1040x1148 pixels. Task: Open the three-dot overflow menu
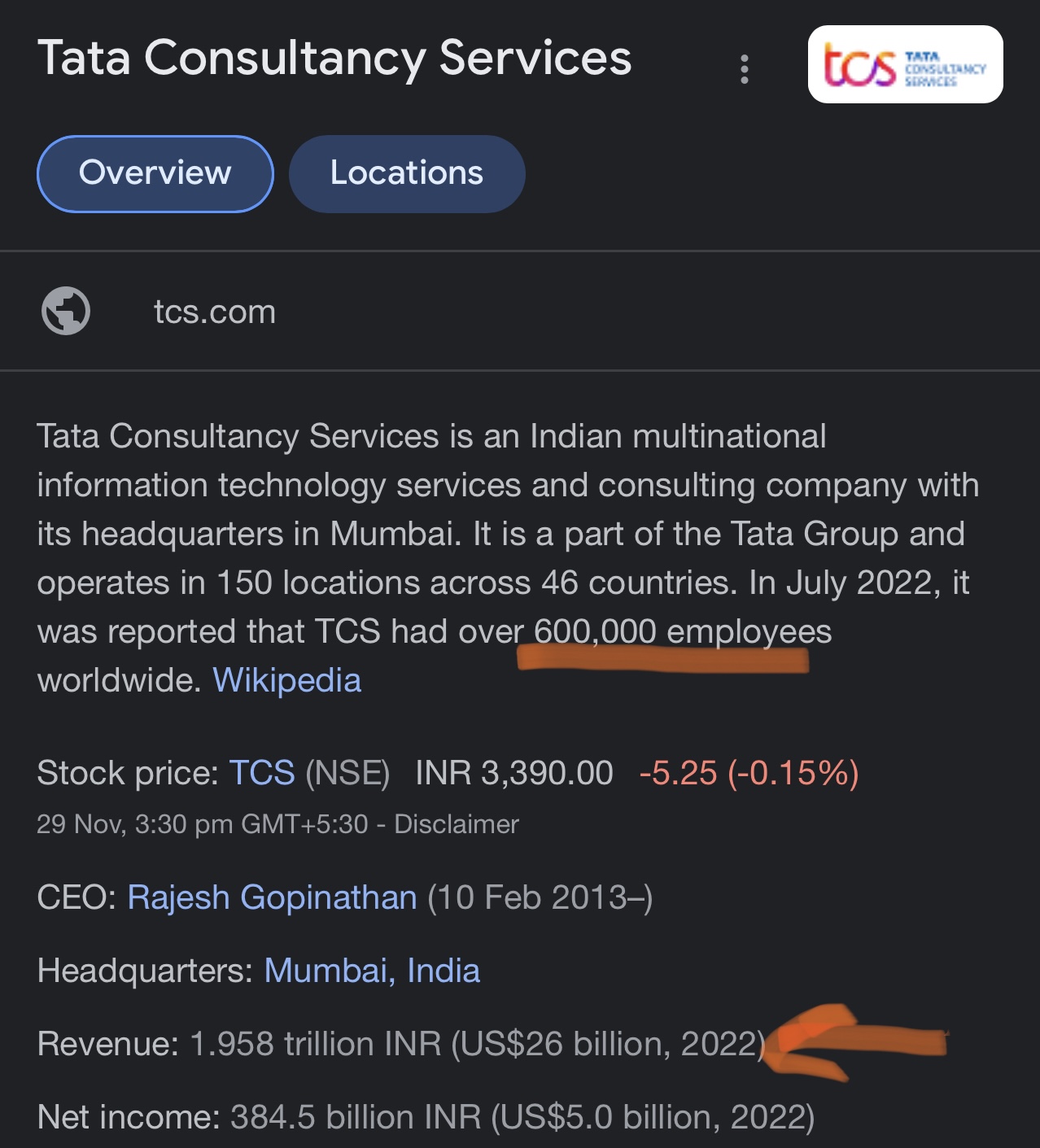(x=744, y=69)
